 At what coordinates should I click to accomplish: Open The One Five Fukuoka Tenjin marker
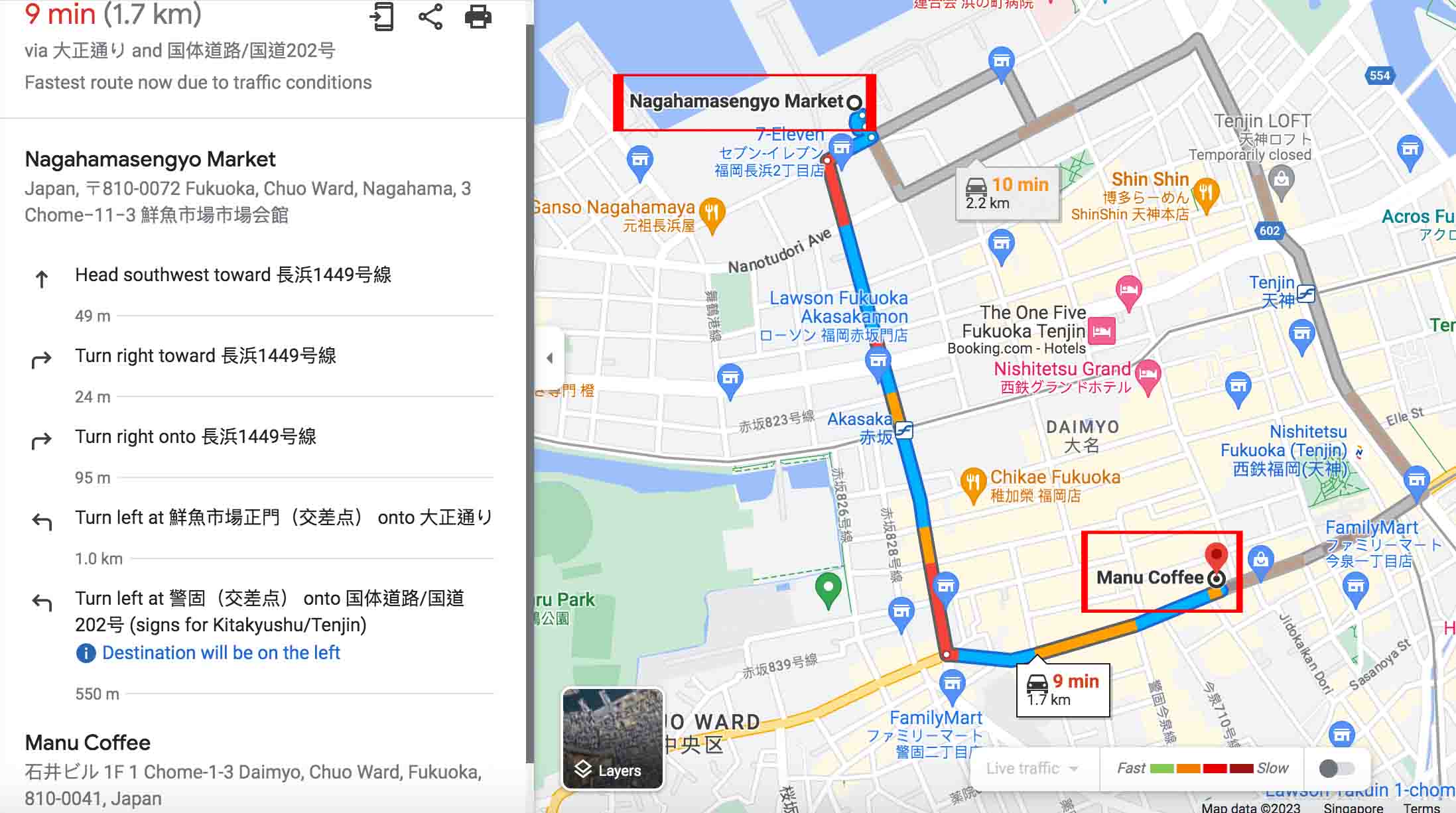point(1102,330)
